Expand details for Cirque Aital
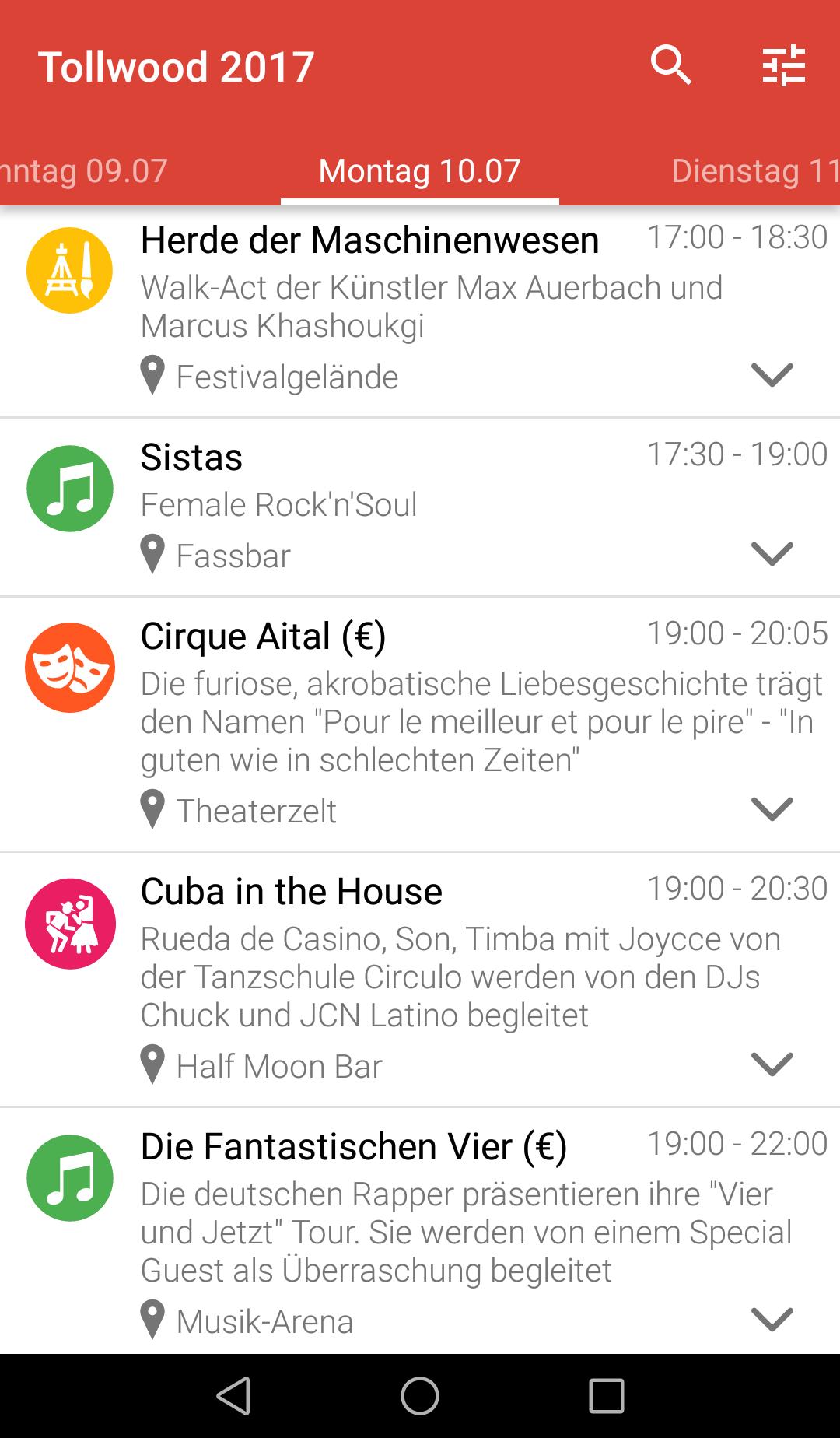 click(x=772, y=809)
